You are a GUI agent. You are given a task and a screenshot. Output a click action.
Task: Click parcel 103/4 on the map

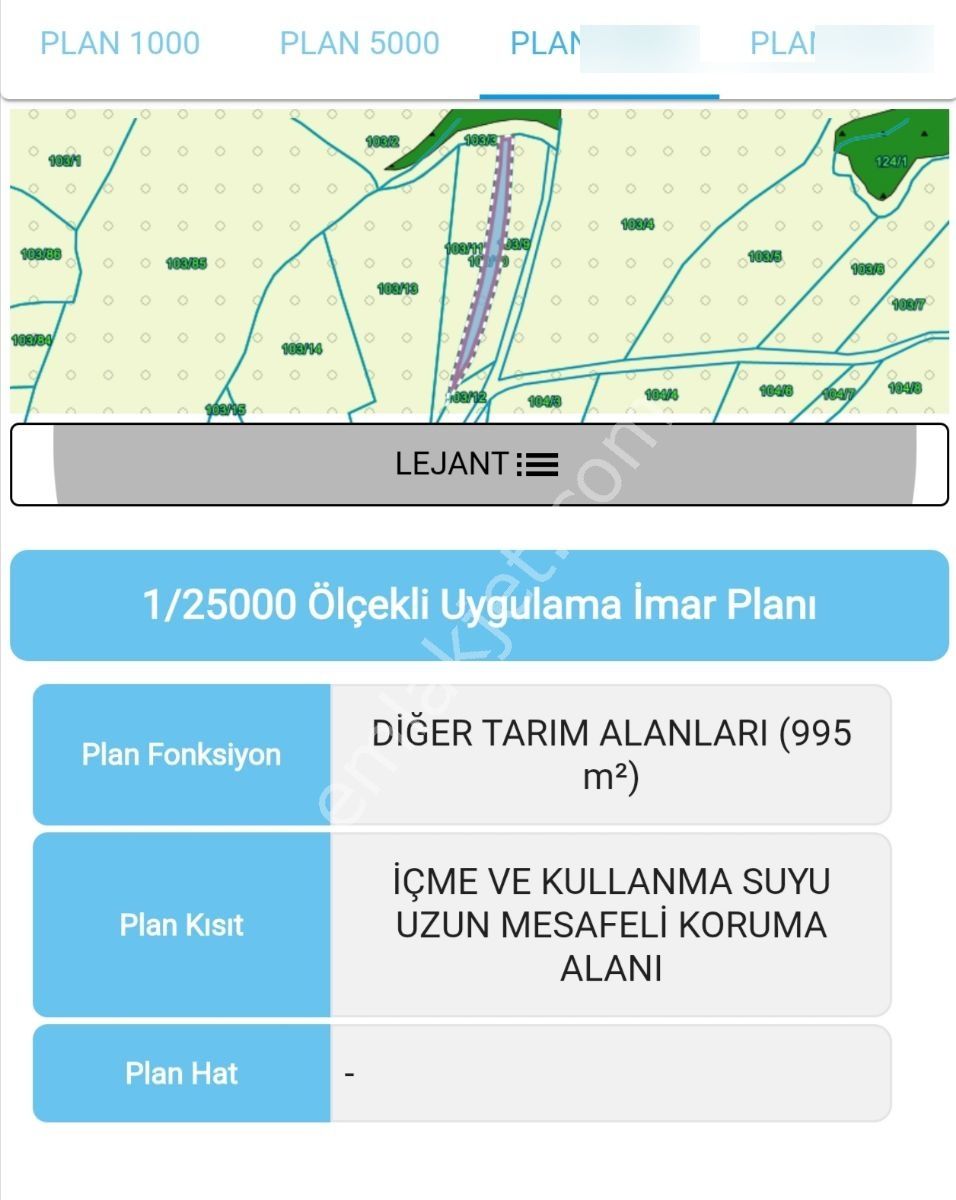(x=636, y=224)
